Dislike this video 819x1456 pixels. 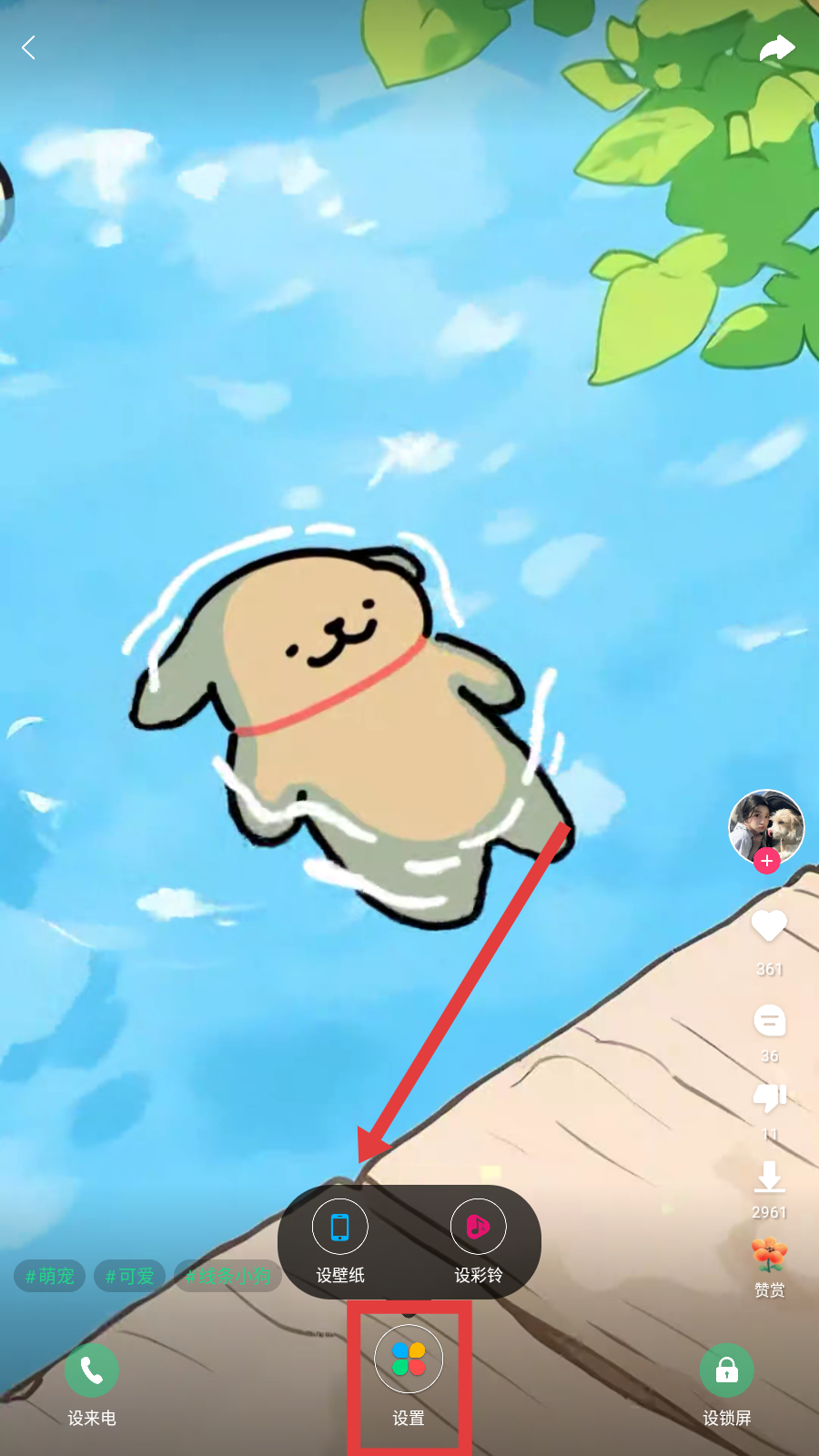769,1097
